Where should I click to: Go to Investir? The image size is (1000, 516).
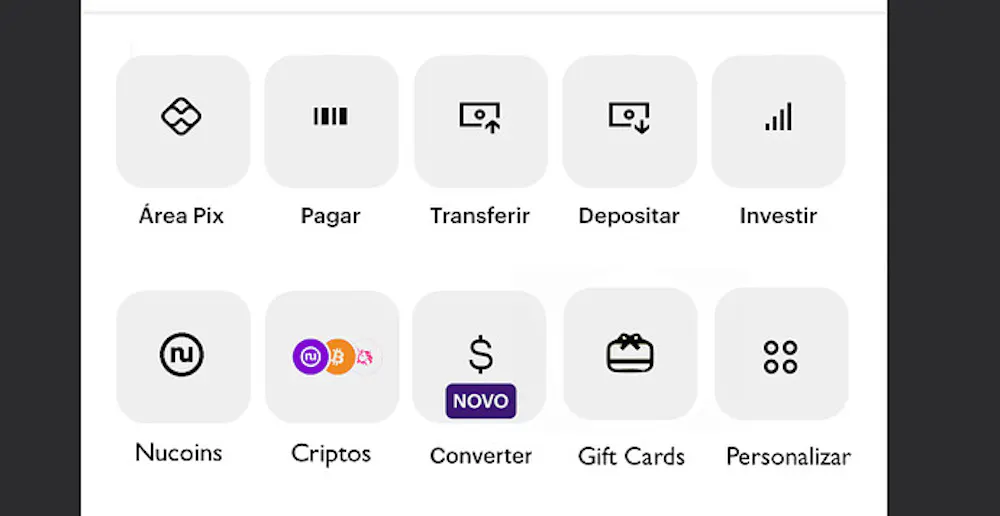(778, 121)
